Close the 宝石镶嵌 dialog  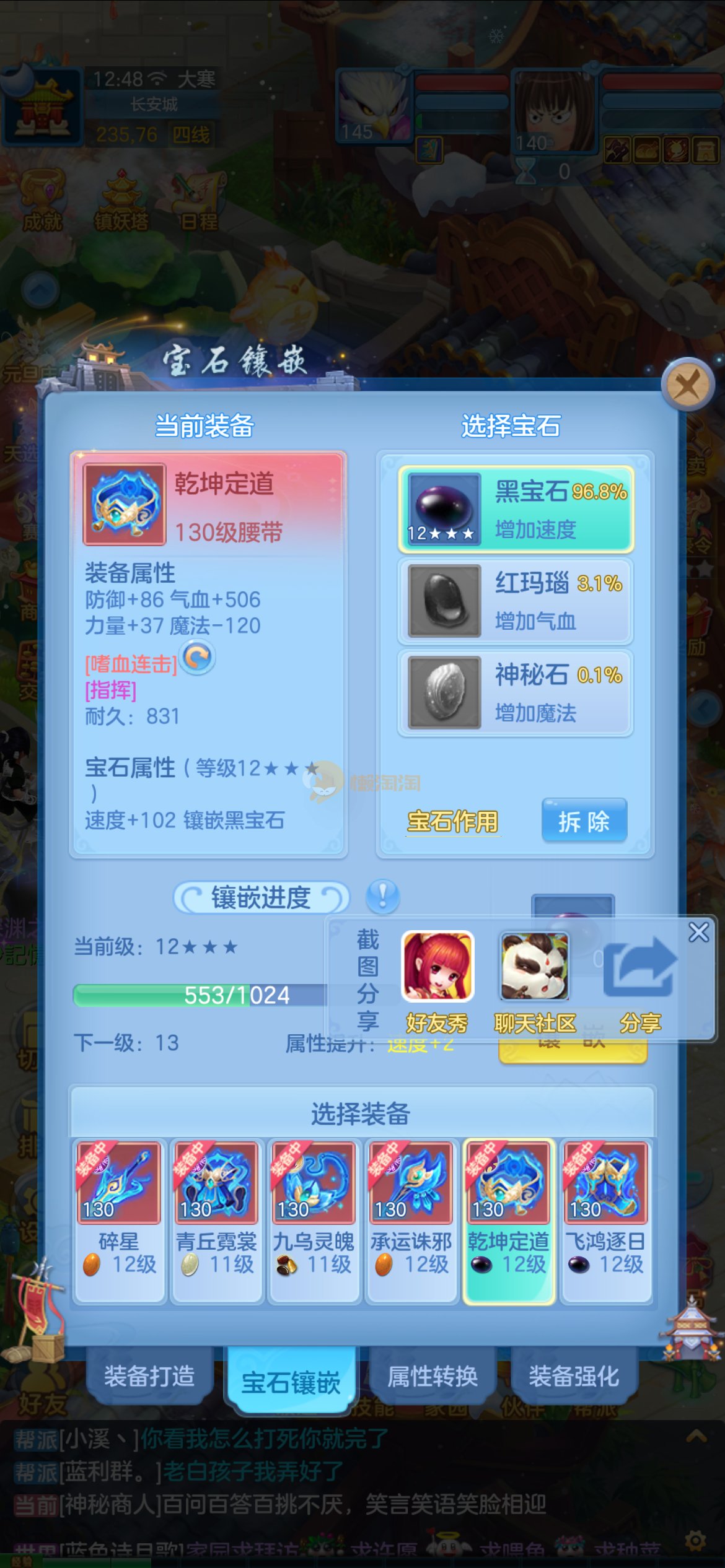coord(688,385)
